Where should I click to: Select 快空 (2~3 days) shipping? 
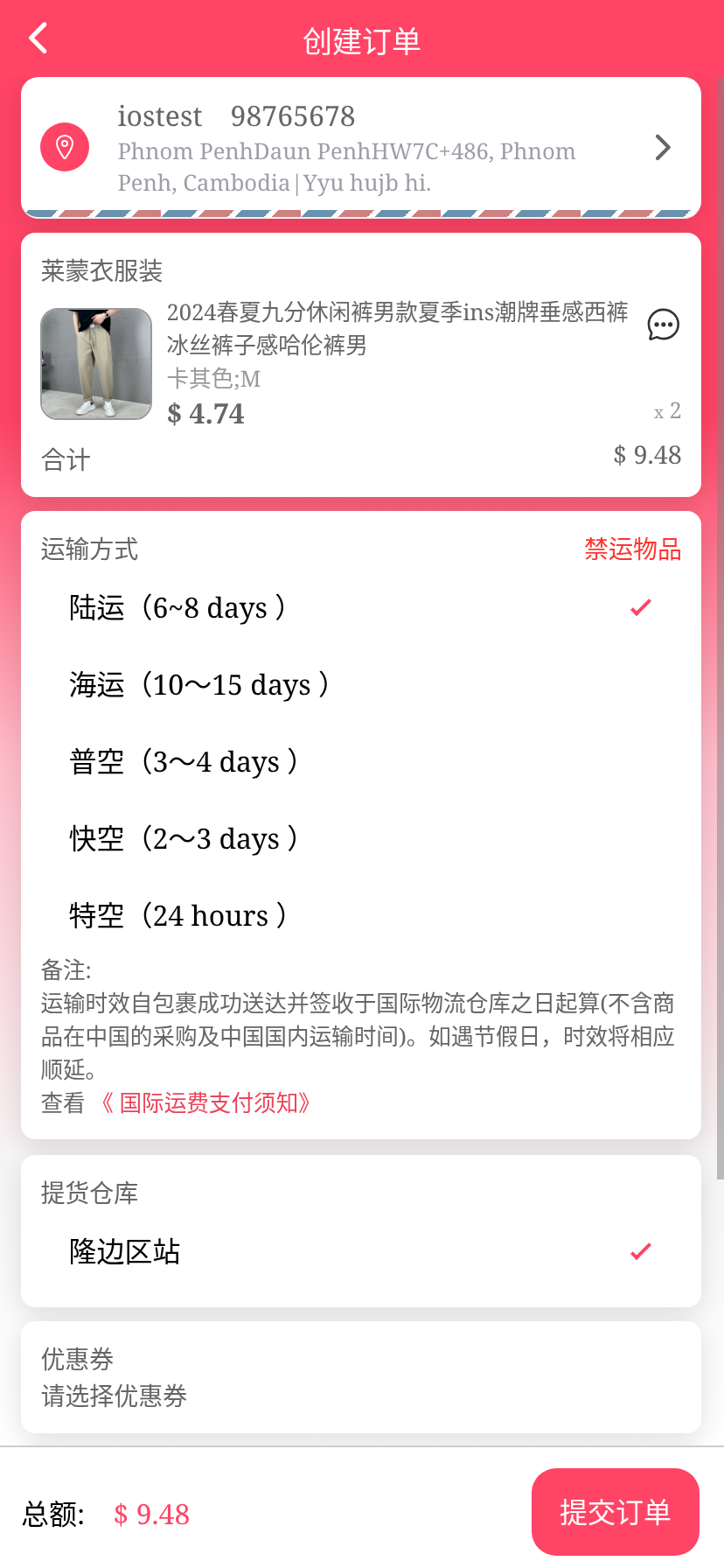pos(360,838)
